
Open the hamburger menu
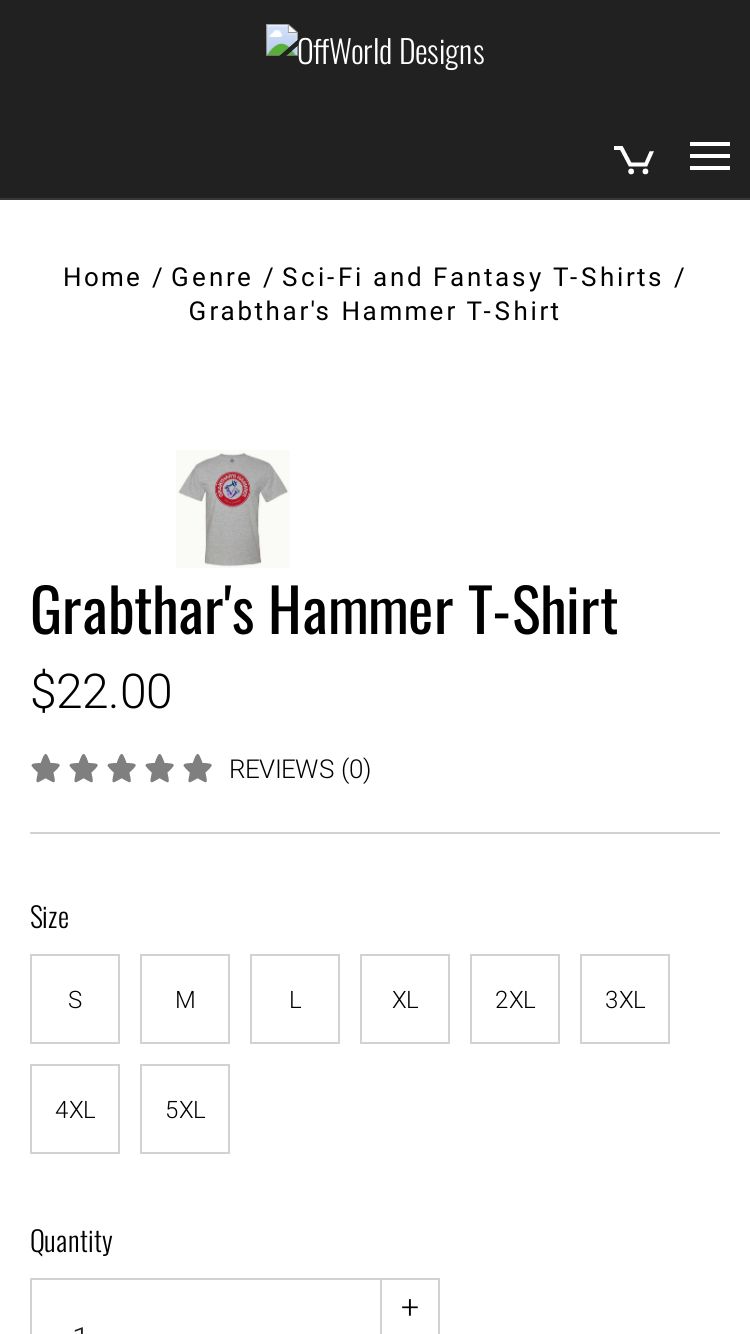(709, 156)
